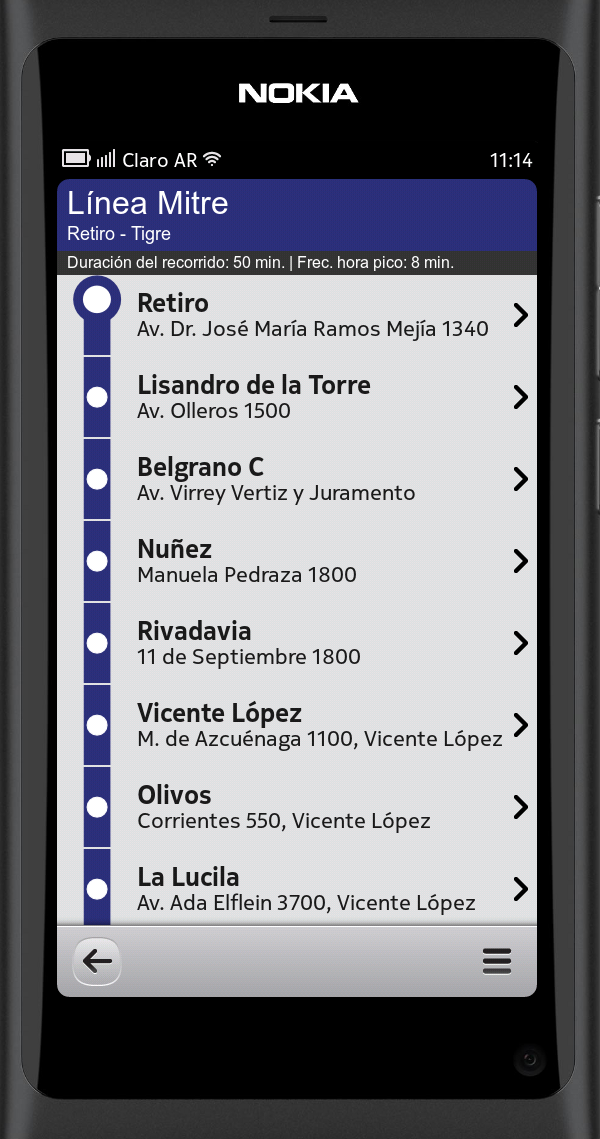Open the Retiro station details
Image resolution: width=600 pixels, height=1139 pixels.
pyautogui.click(x=312, y=315)
